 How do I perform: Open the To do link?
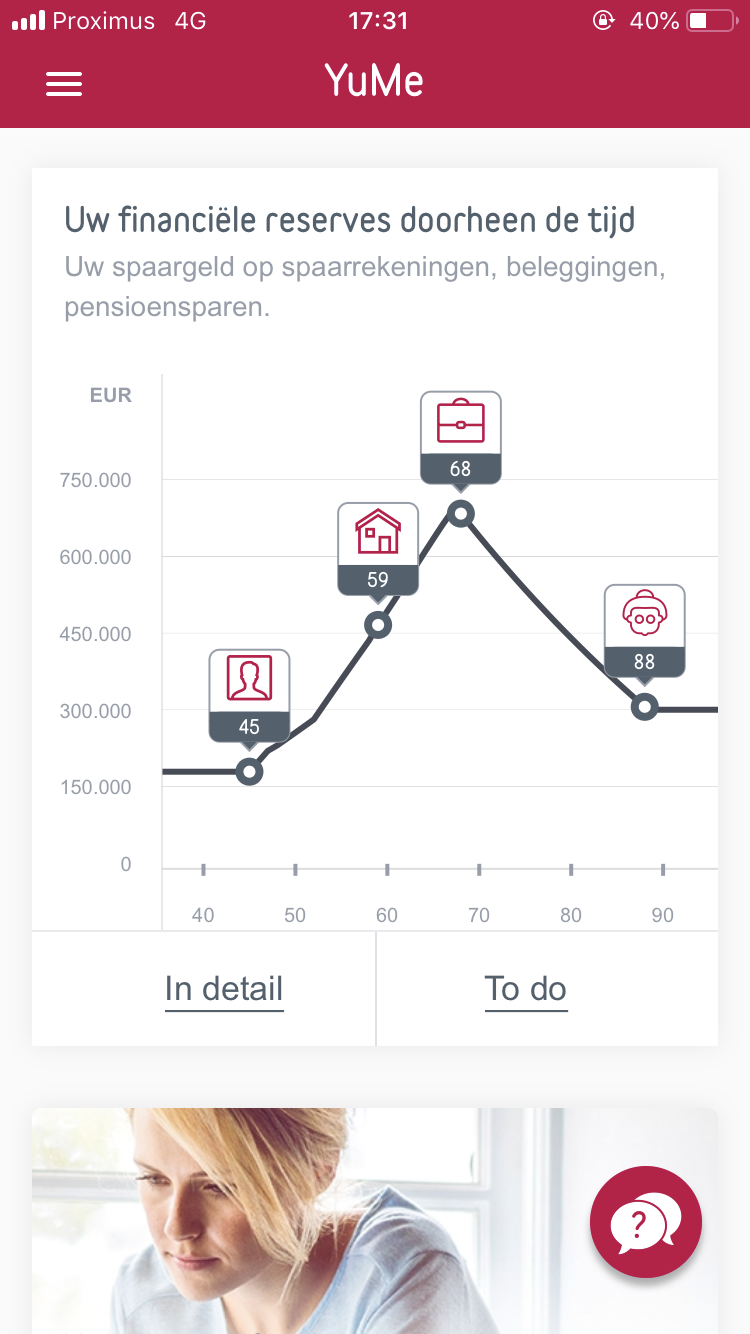click(x=526, y=989)
